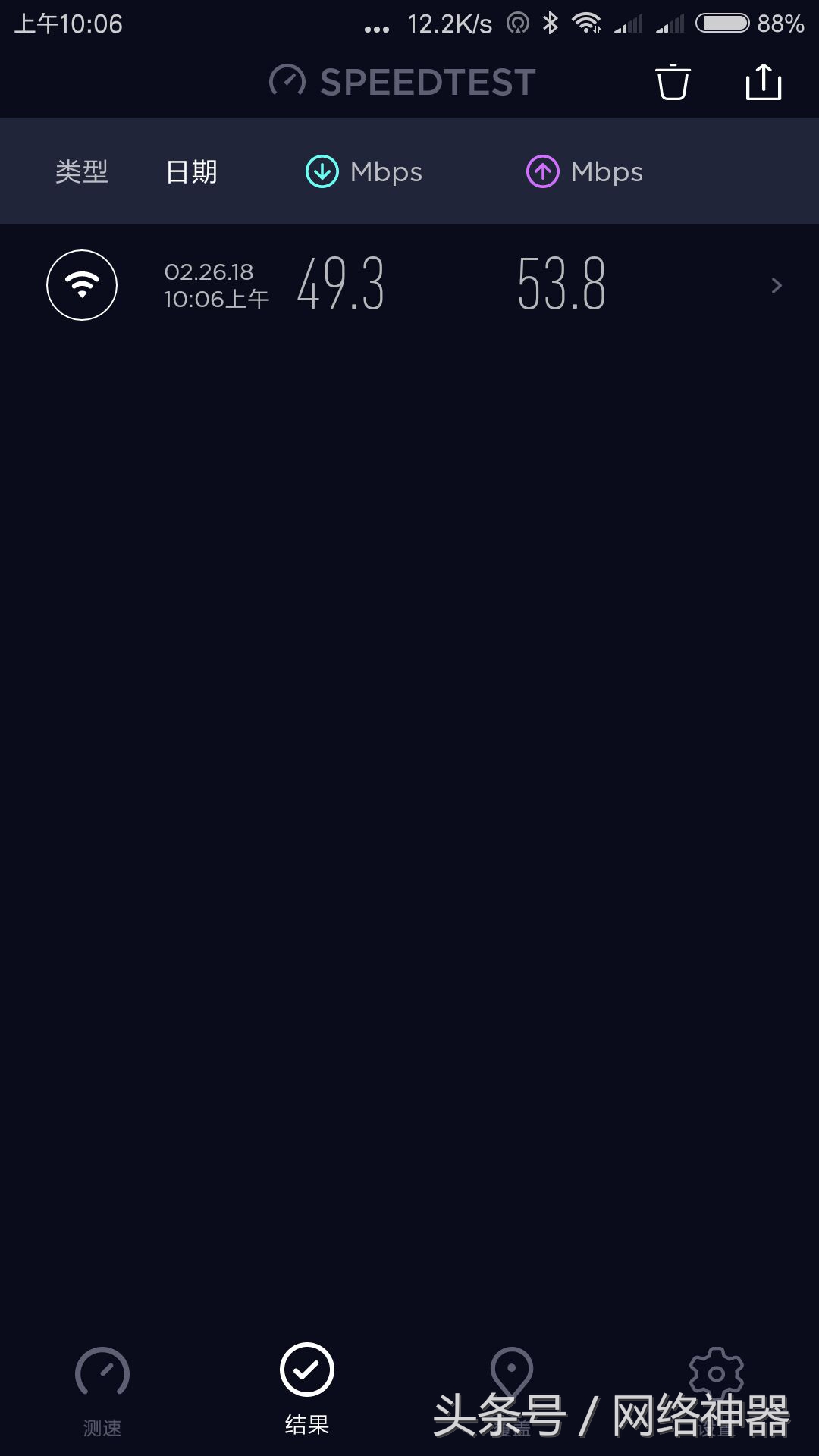The height and width of the screenshot is (1456, 819).
Task: Click the 类型 column header
Action: coord(82,171)
